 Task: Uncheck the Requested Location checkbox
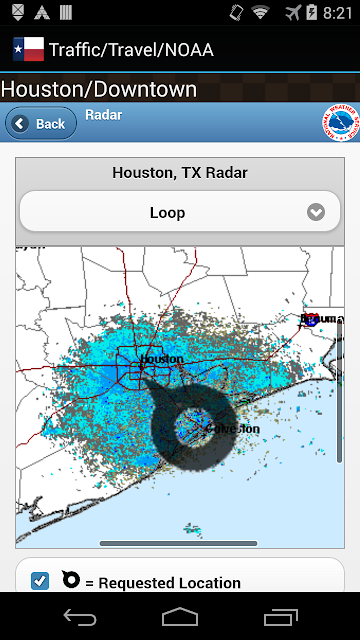pos(40,581)
